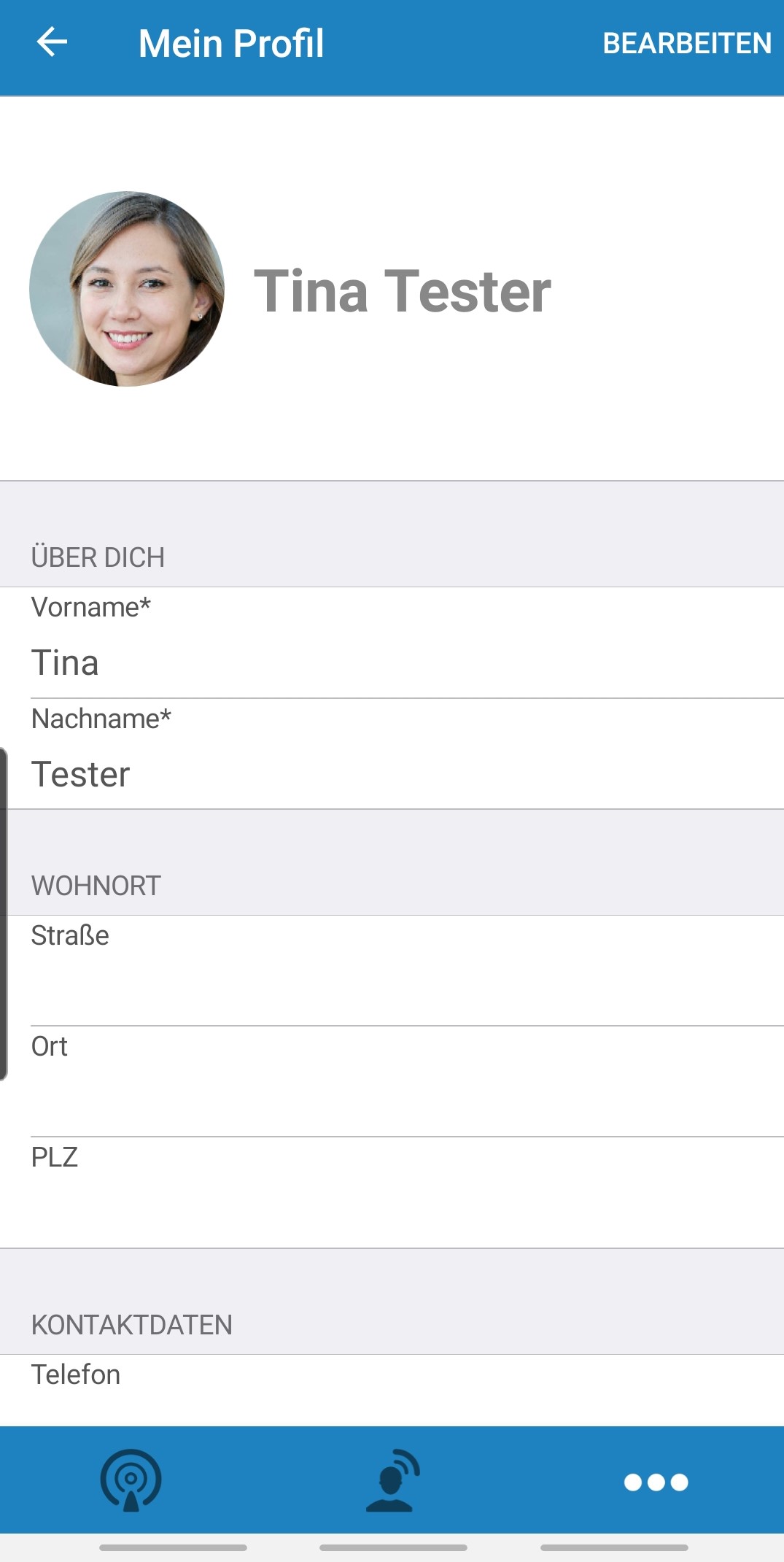Select the Ort field
The height and width of the screenshot is (1562, 784).
(392, 1082)
